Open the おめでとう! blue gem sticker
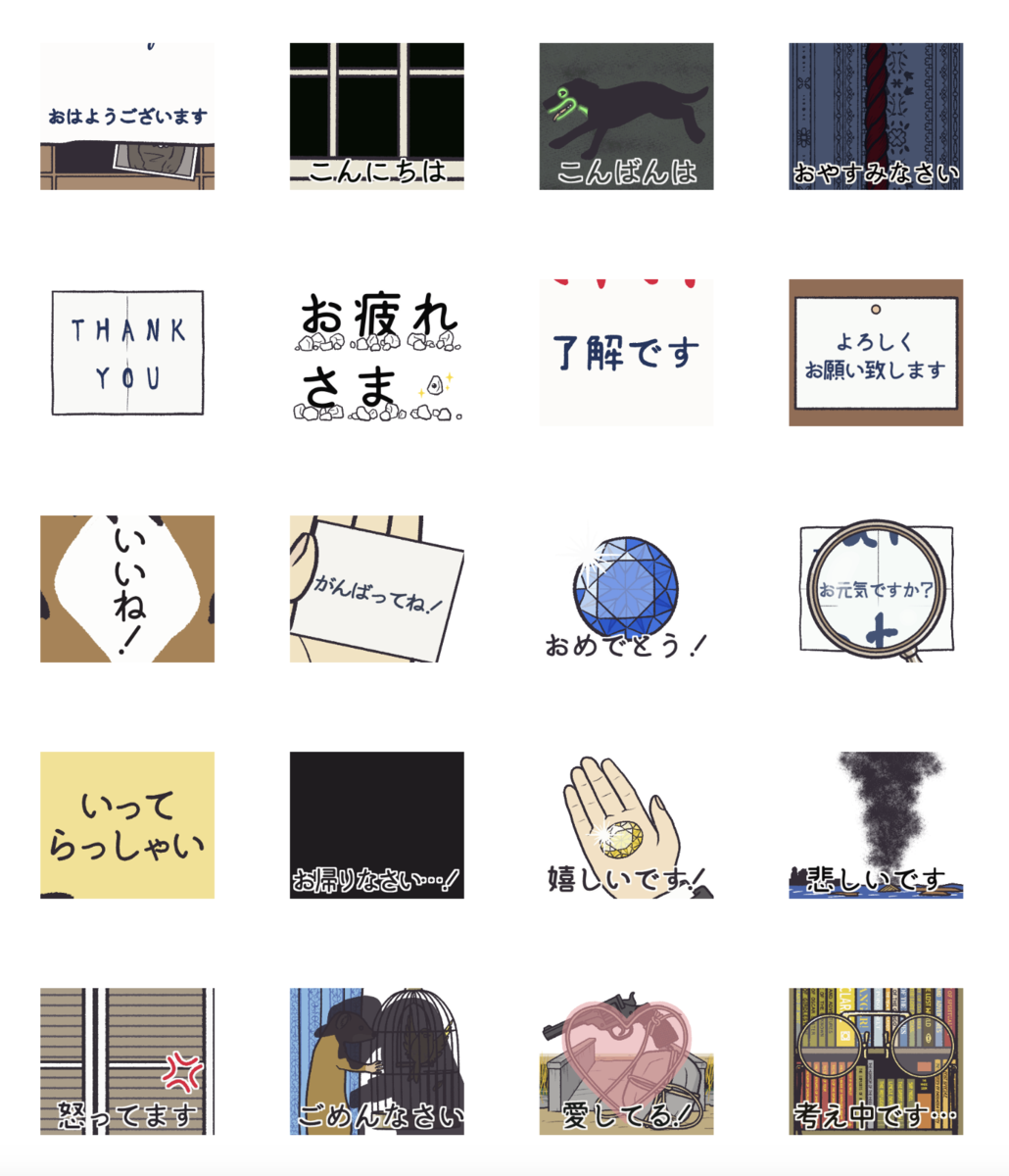 (x=626, y=589)
